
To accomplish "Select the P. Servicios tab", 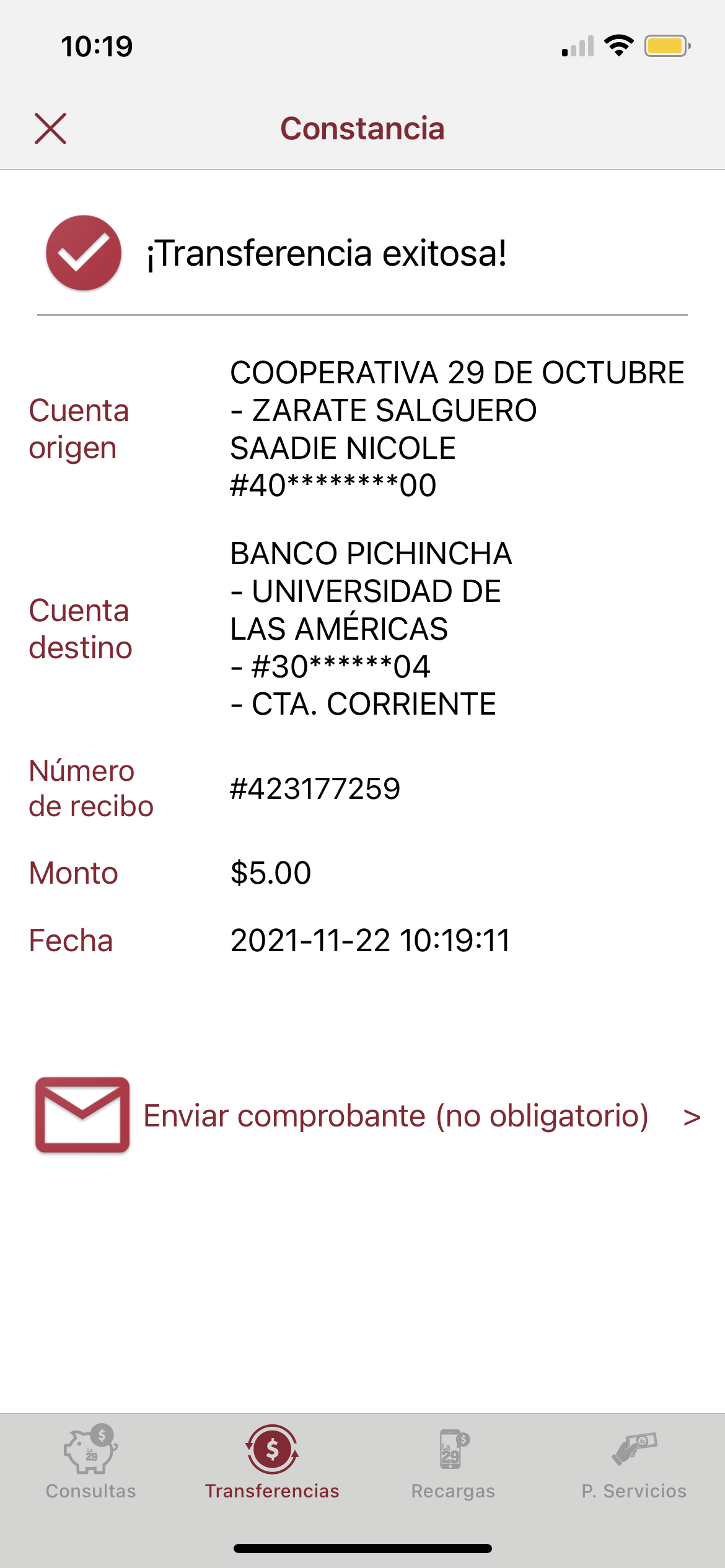I will pos(634,1463).
